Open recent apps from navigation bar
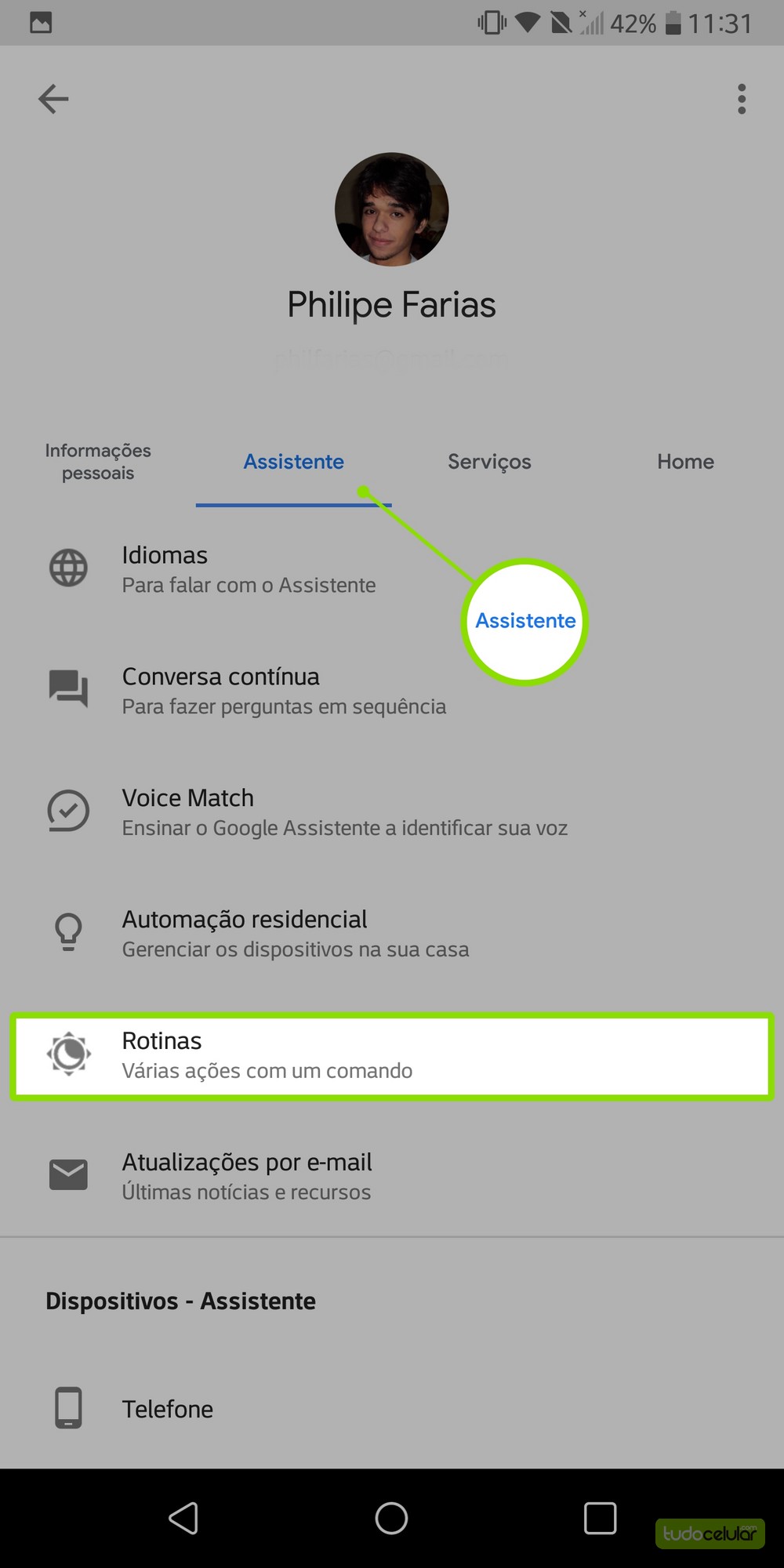Screen dimensions: 784x1568 (600, 1519)
